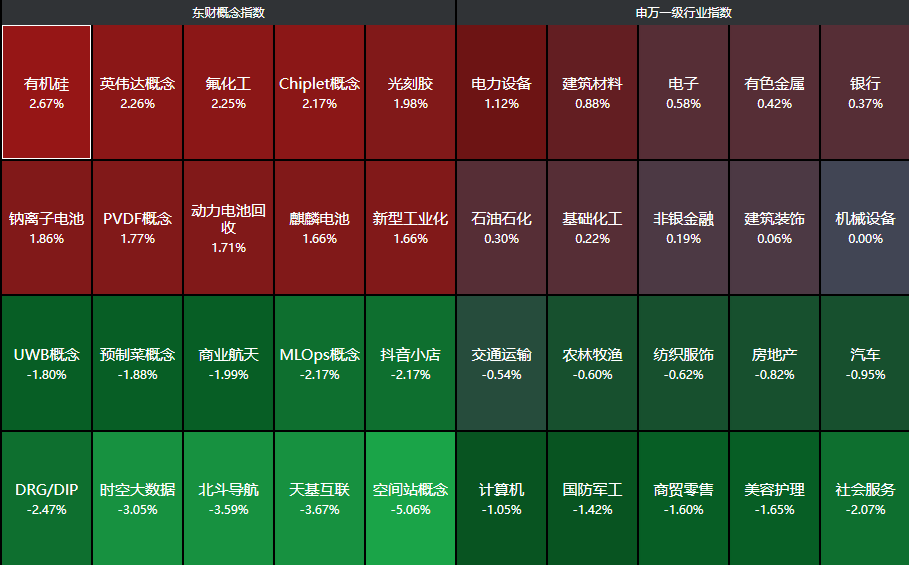The image size is (909, 565).
Task: Open the 光刻胶 tile
Action: point(410,92)
